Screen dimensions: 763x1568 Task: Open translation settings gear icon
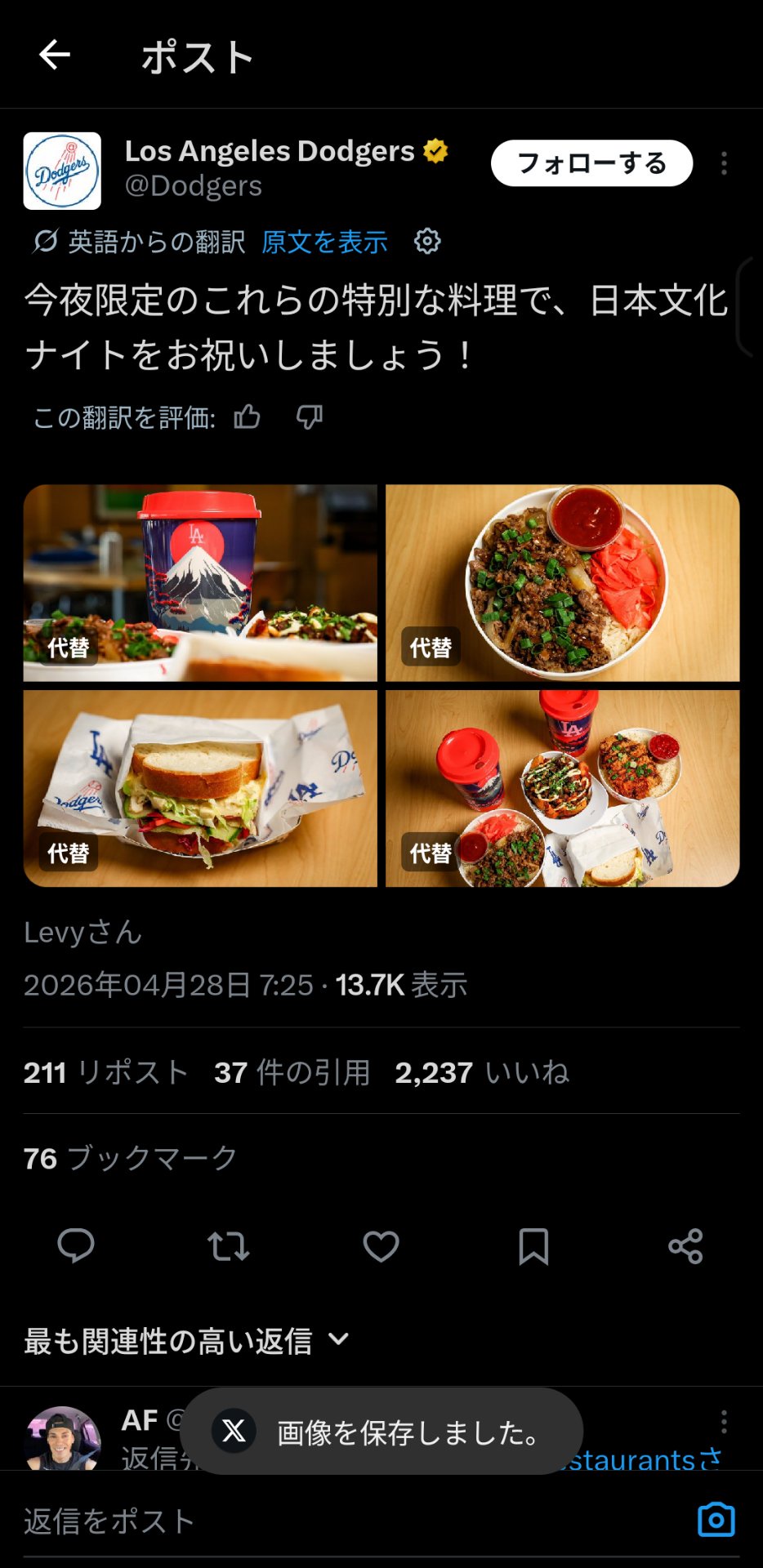point(427,241)
